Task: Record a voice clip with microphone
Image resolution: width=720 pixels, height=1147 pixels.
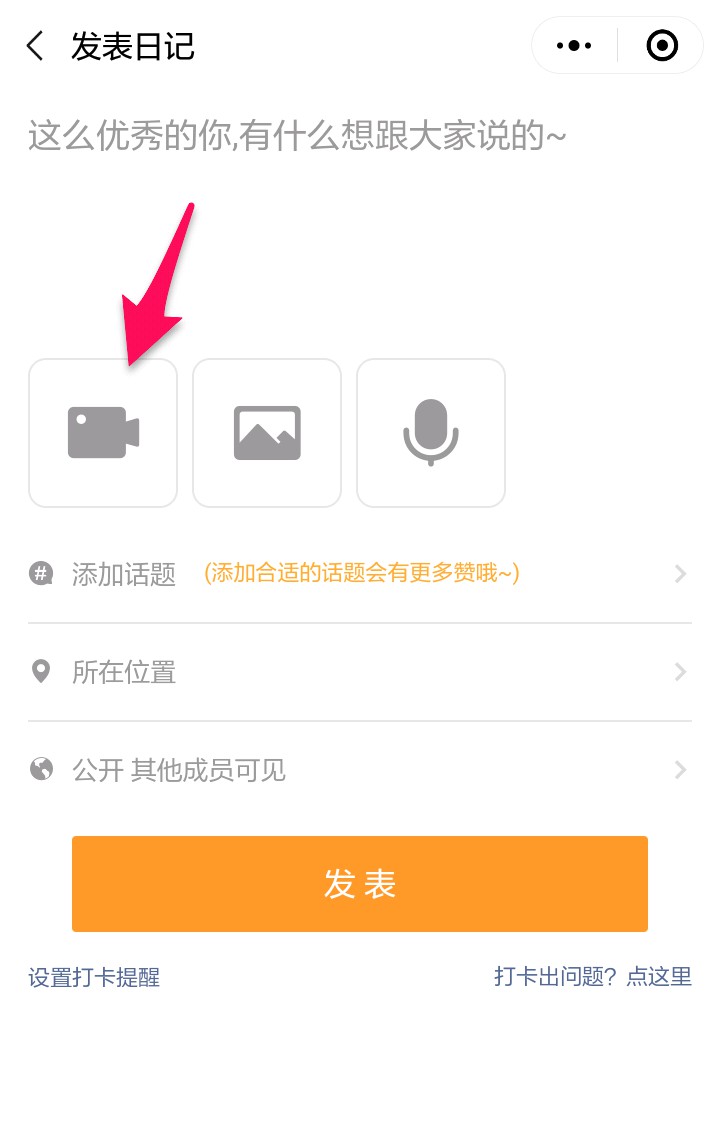Action: tap(431, 433)
